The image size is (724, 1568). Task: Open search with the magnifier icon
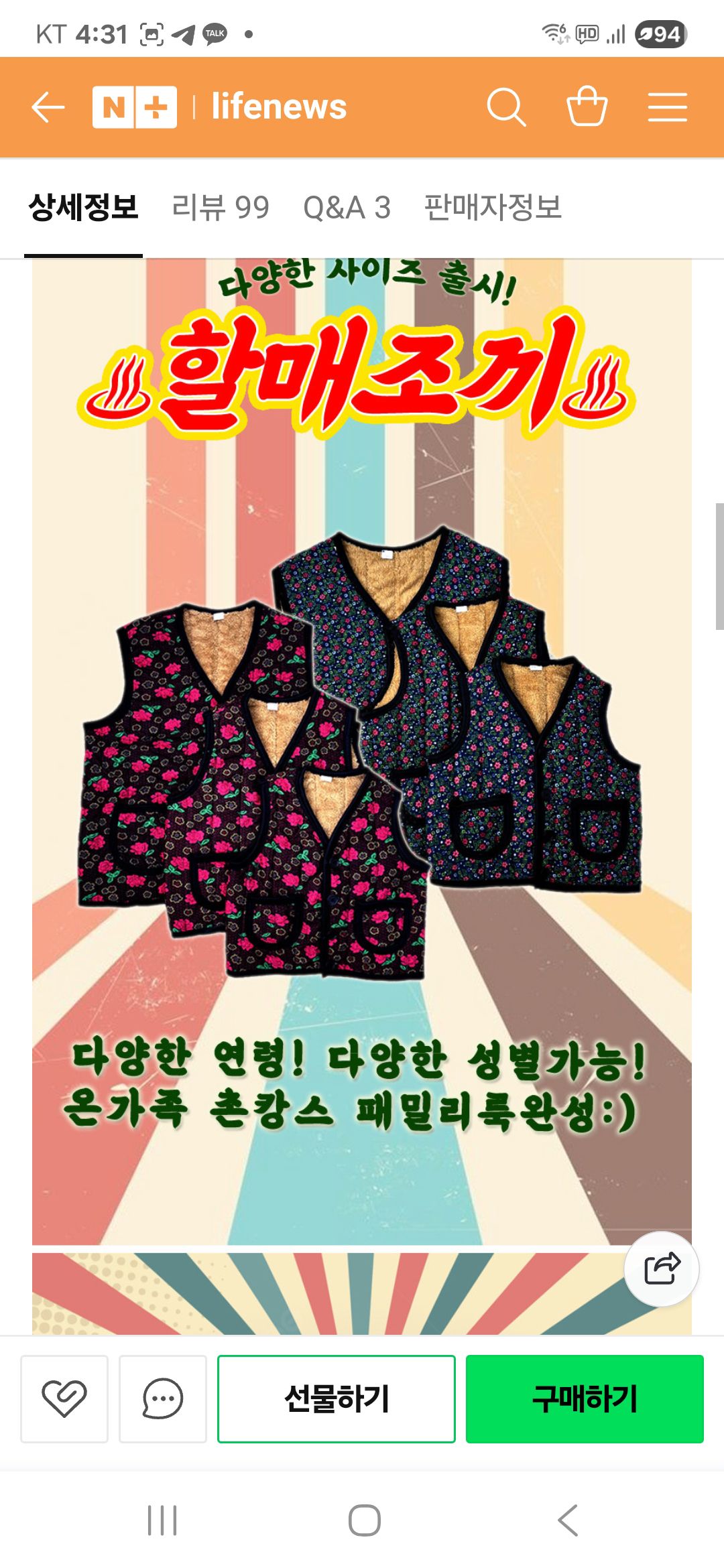506,107
